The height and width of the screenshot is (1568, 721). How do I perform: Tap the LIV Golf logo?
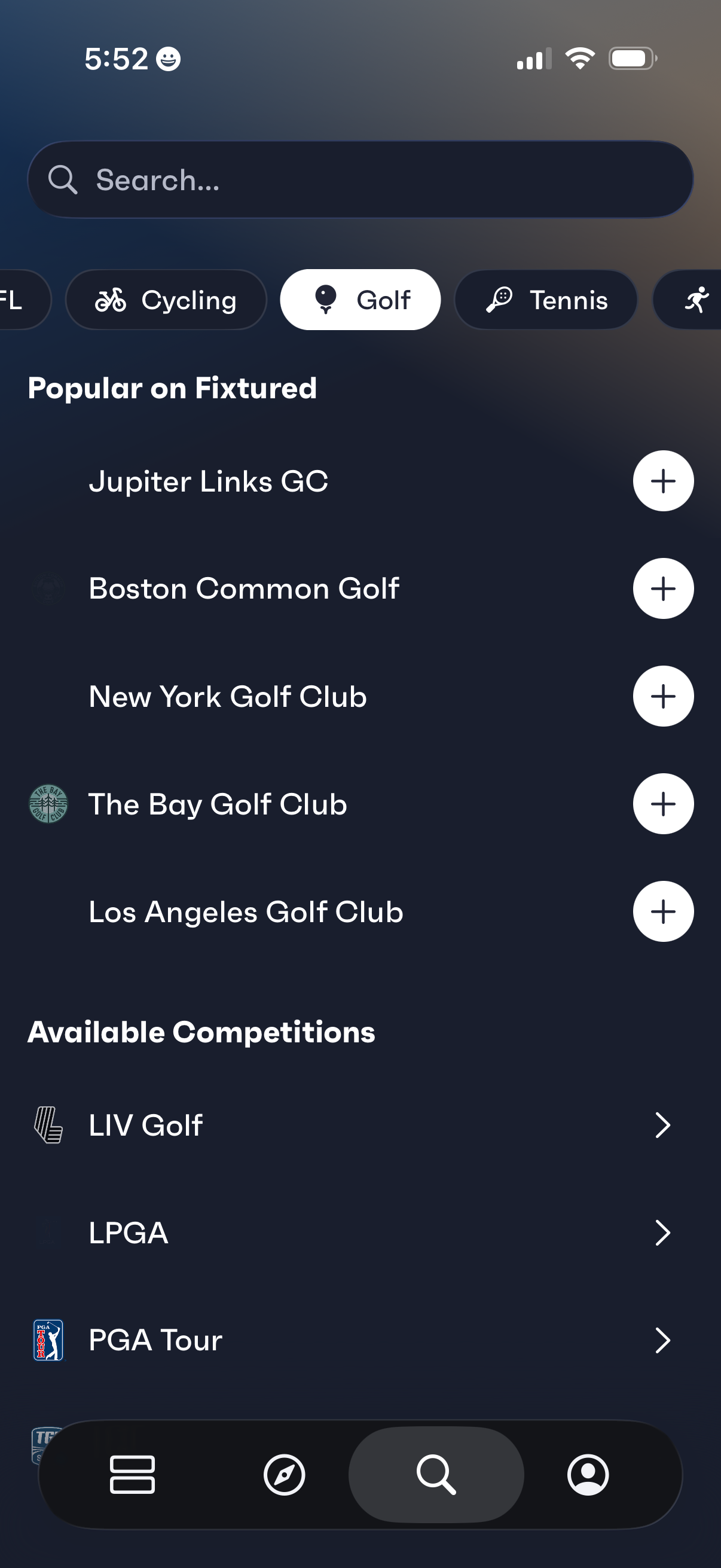click(x=48, y=1125)
